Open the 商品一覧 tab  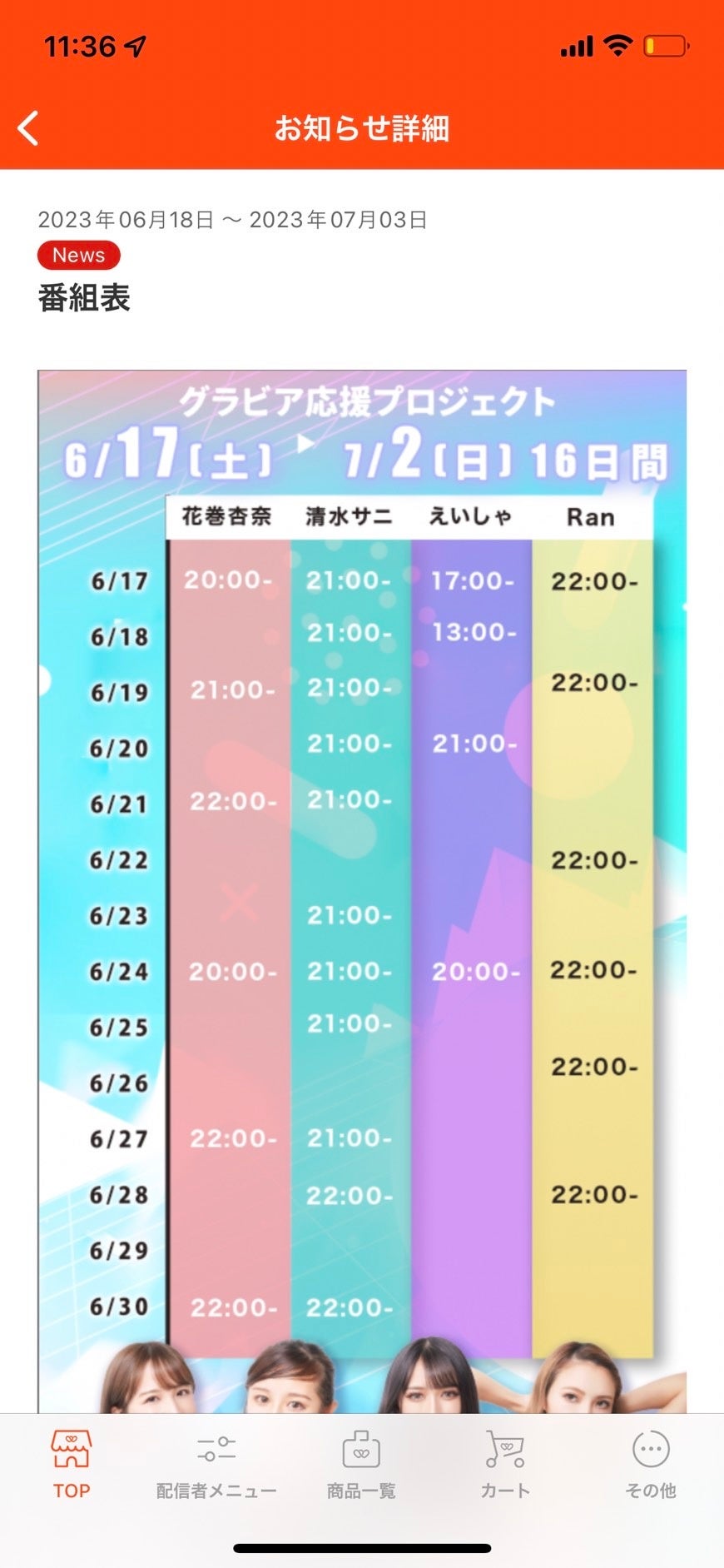361,1466
